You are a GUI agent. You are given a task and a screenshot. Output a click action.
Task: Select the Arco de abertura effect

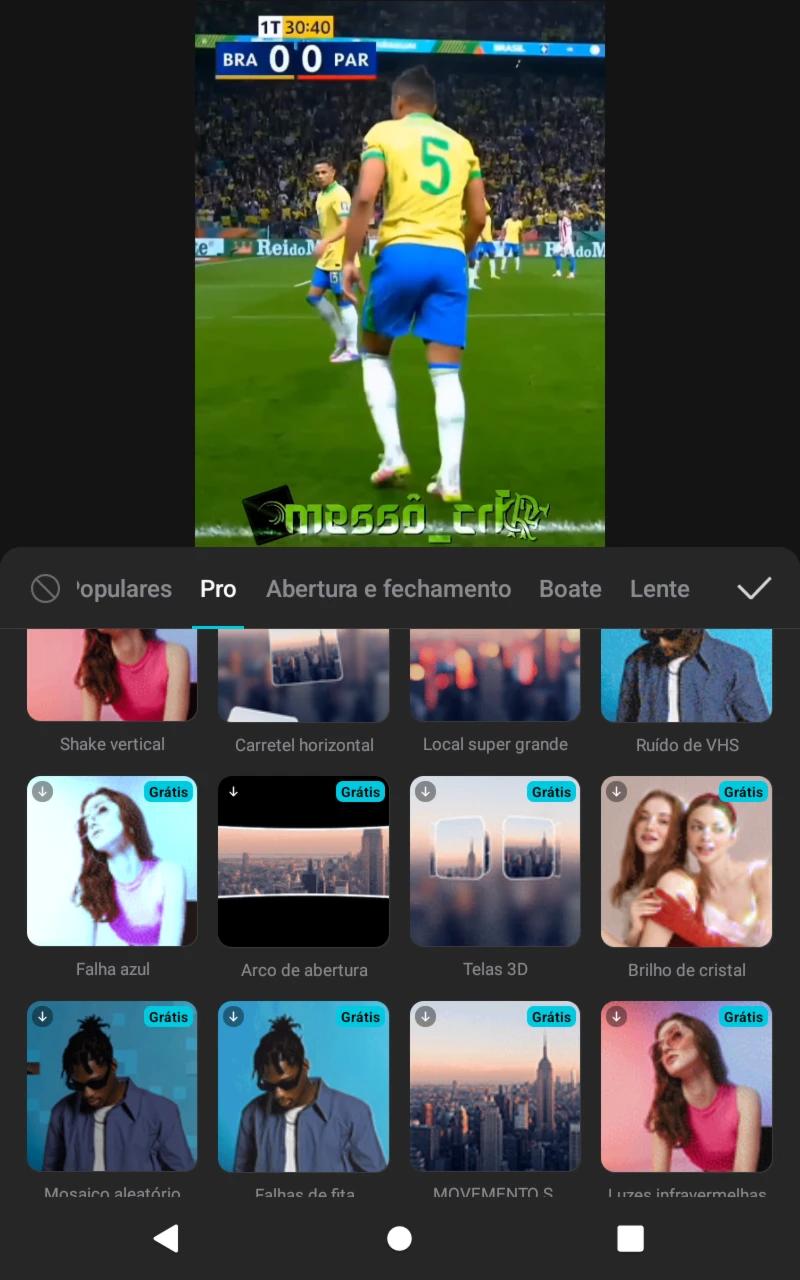[x=303, y=861]
